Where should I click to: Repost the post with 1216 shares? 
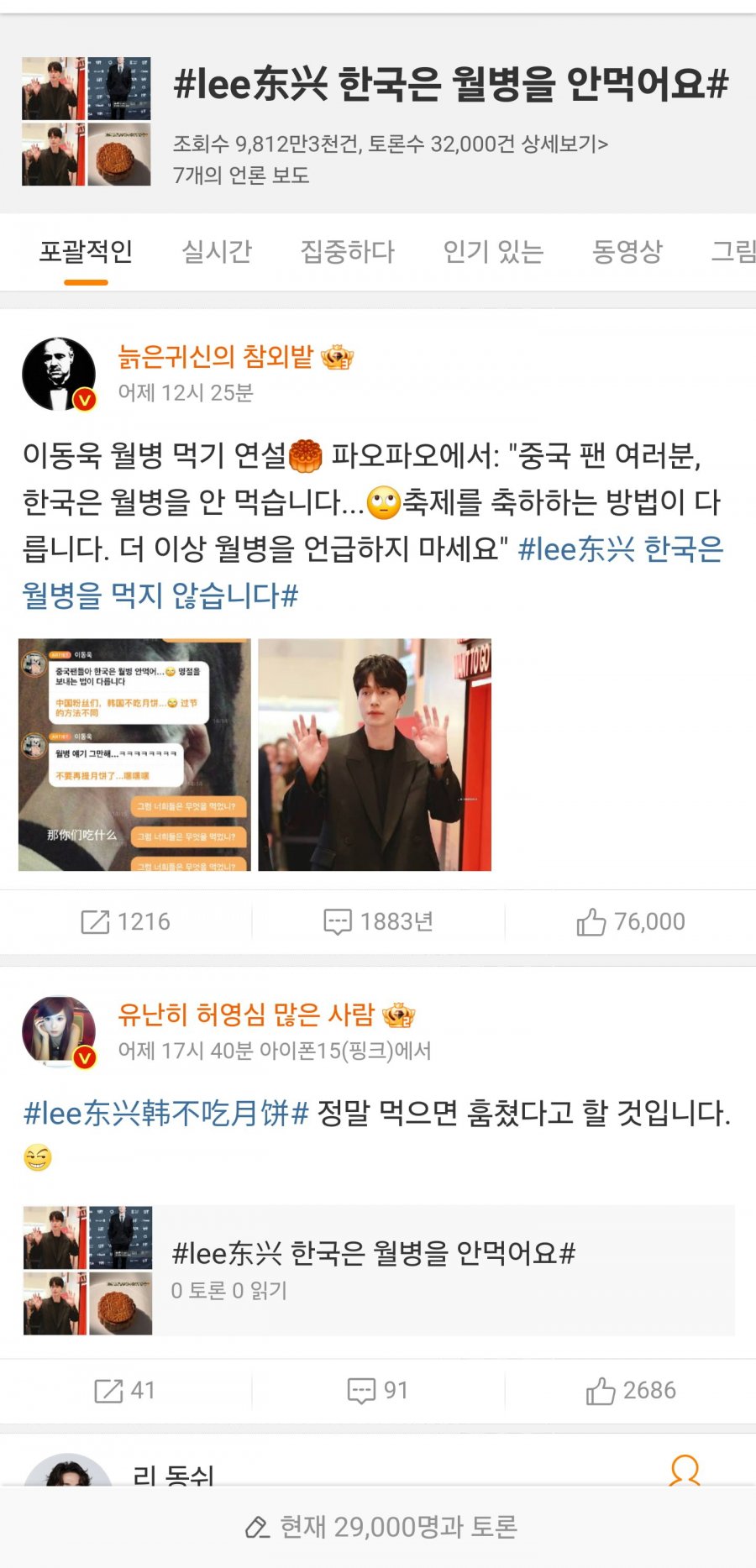pos(126,921)
